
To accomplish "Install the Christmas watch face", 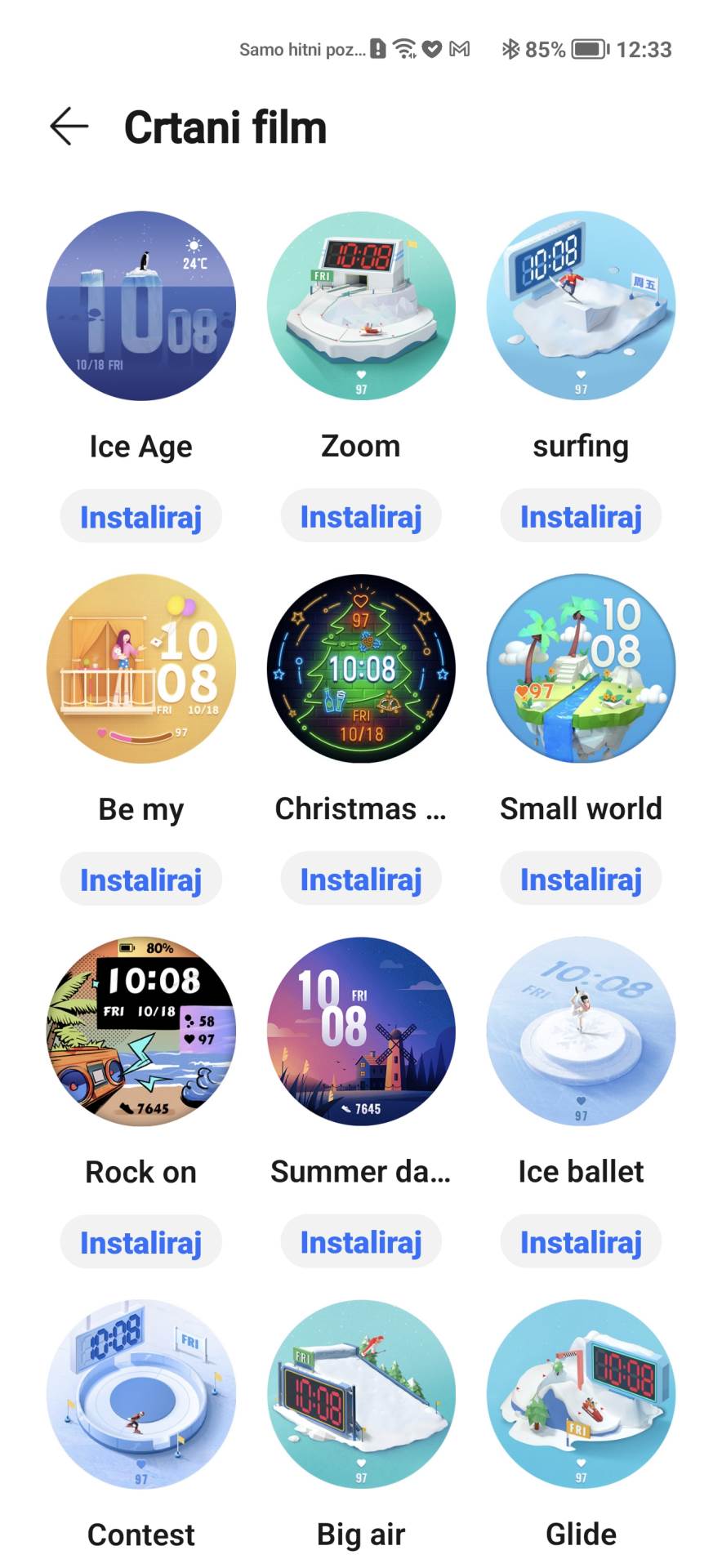I will tap(361, 880).
